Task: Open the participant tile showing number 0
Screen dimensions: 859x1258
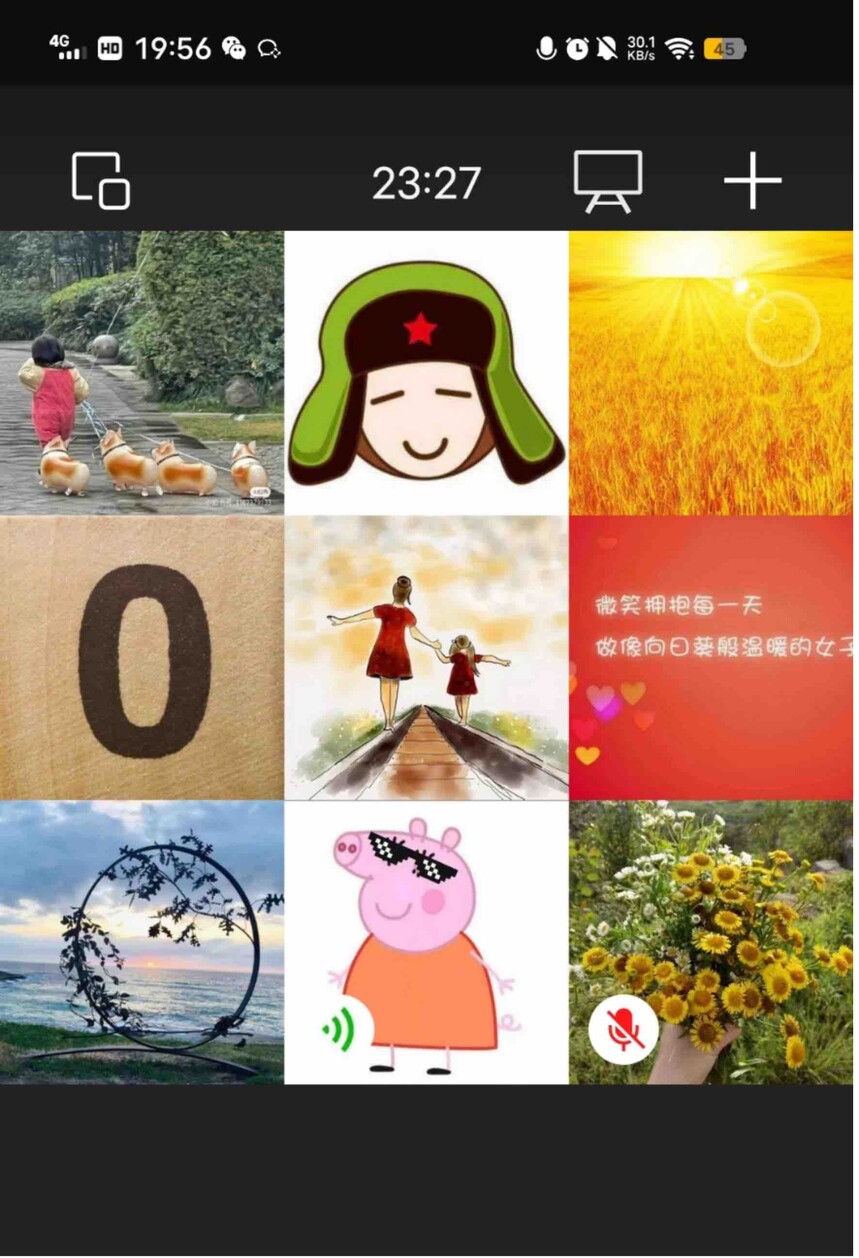Action: pos(142,658)
